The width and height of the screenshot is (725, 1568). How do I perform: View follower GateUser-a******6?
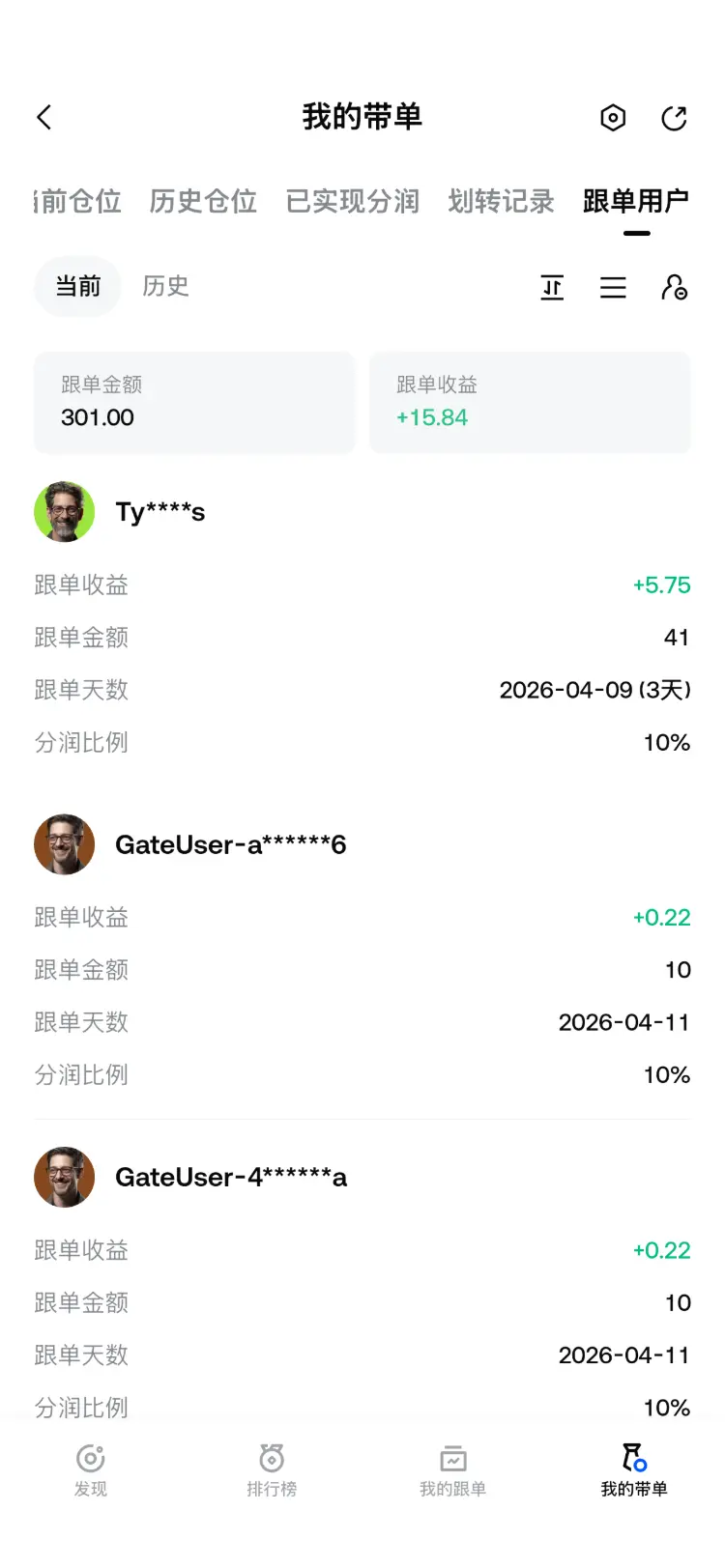click(x=230, y=844)
